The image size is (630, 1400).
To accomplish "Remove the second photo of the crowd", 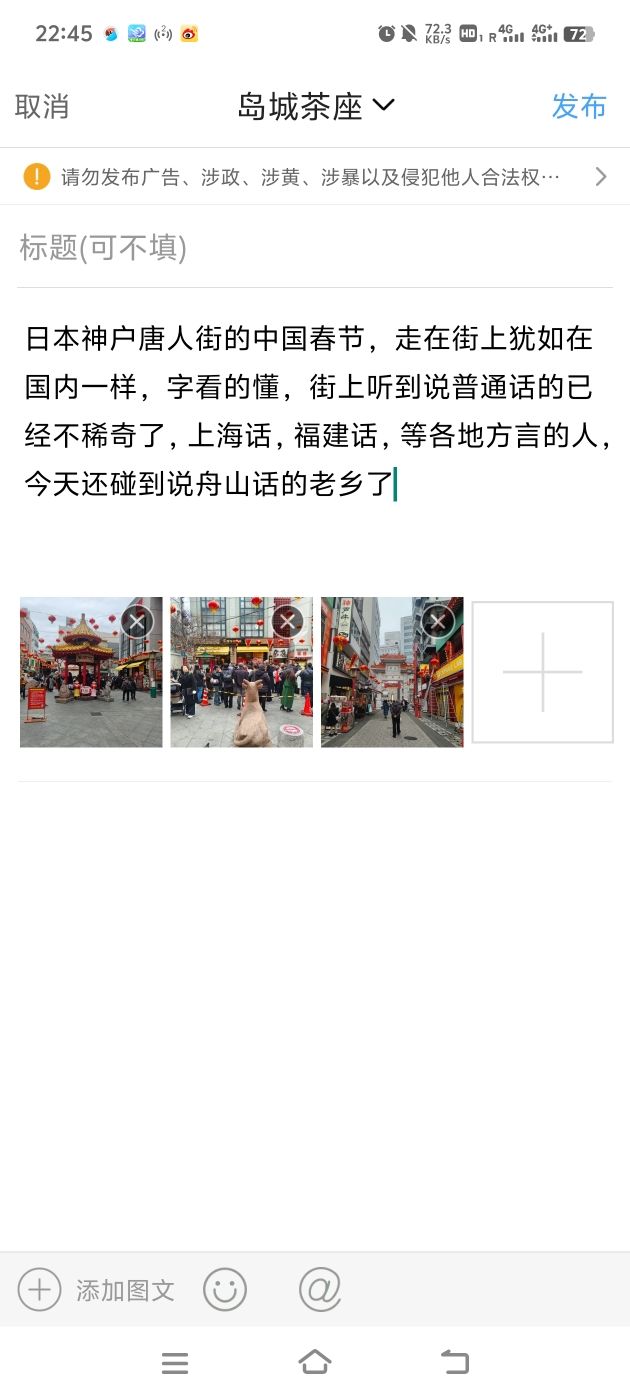I will coord(288,622).
